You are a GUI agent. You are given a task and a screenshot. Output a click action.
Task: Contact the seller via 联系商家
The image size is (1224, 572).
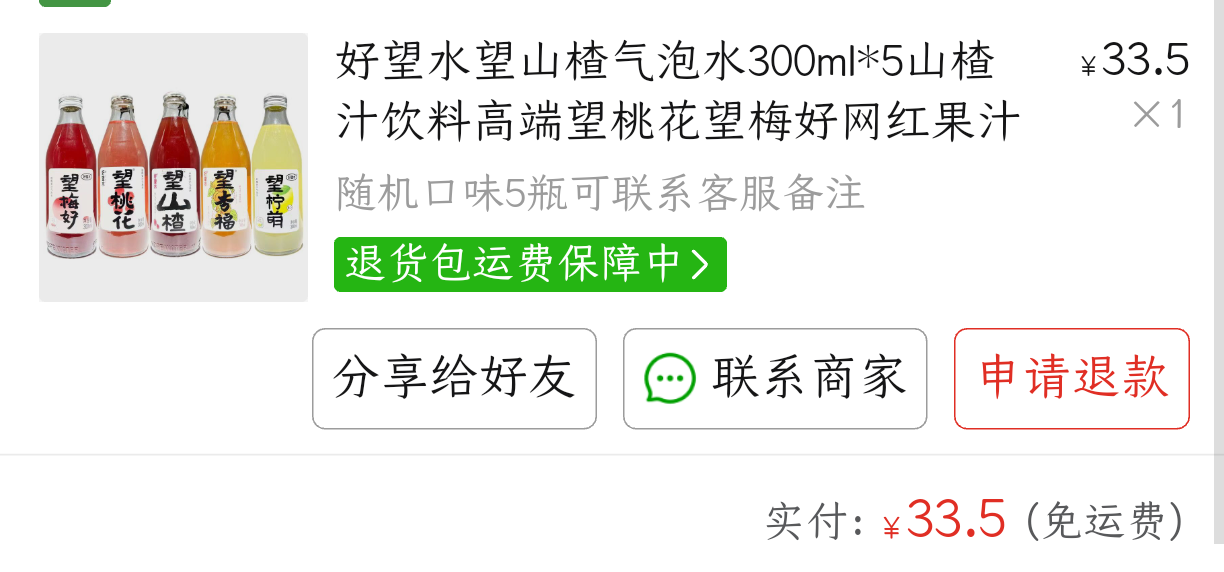[775, 379]
